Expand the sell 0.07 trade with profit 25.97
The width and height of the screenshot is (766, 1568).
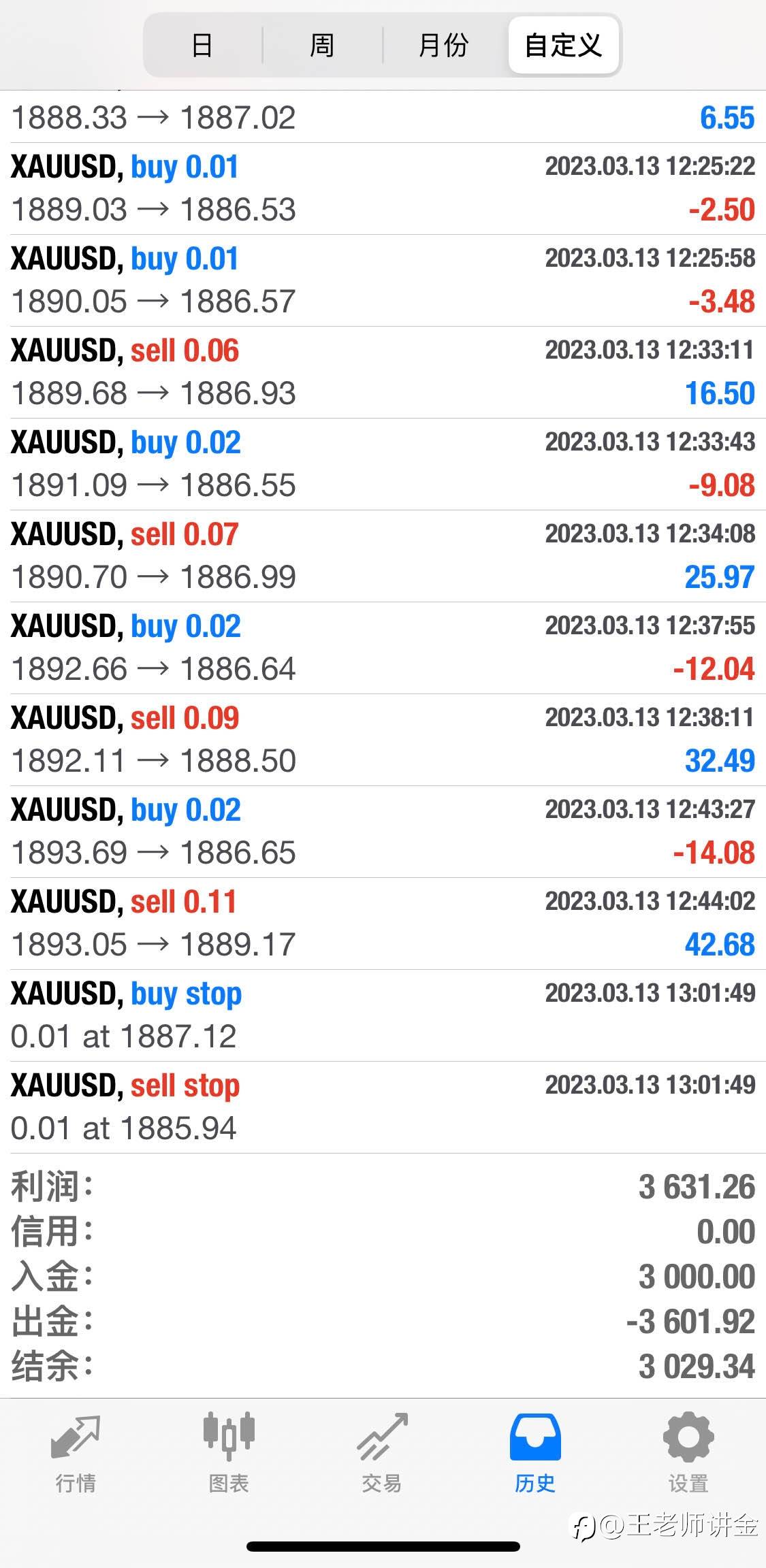383,556
